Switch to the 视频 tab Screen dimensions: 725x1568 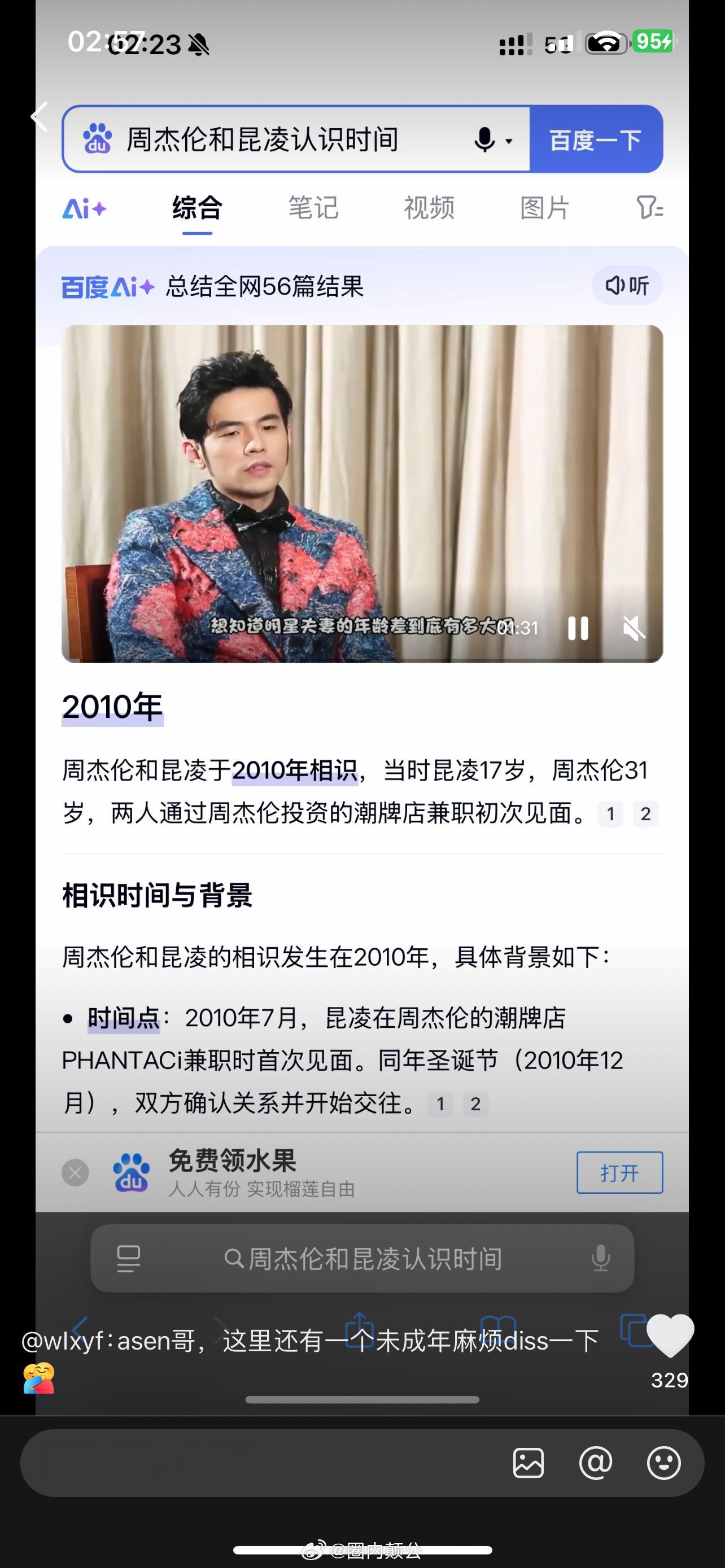click(x=429, y=208)
